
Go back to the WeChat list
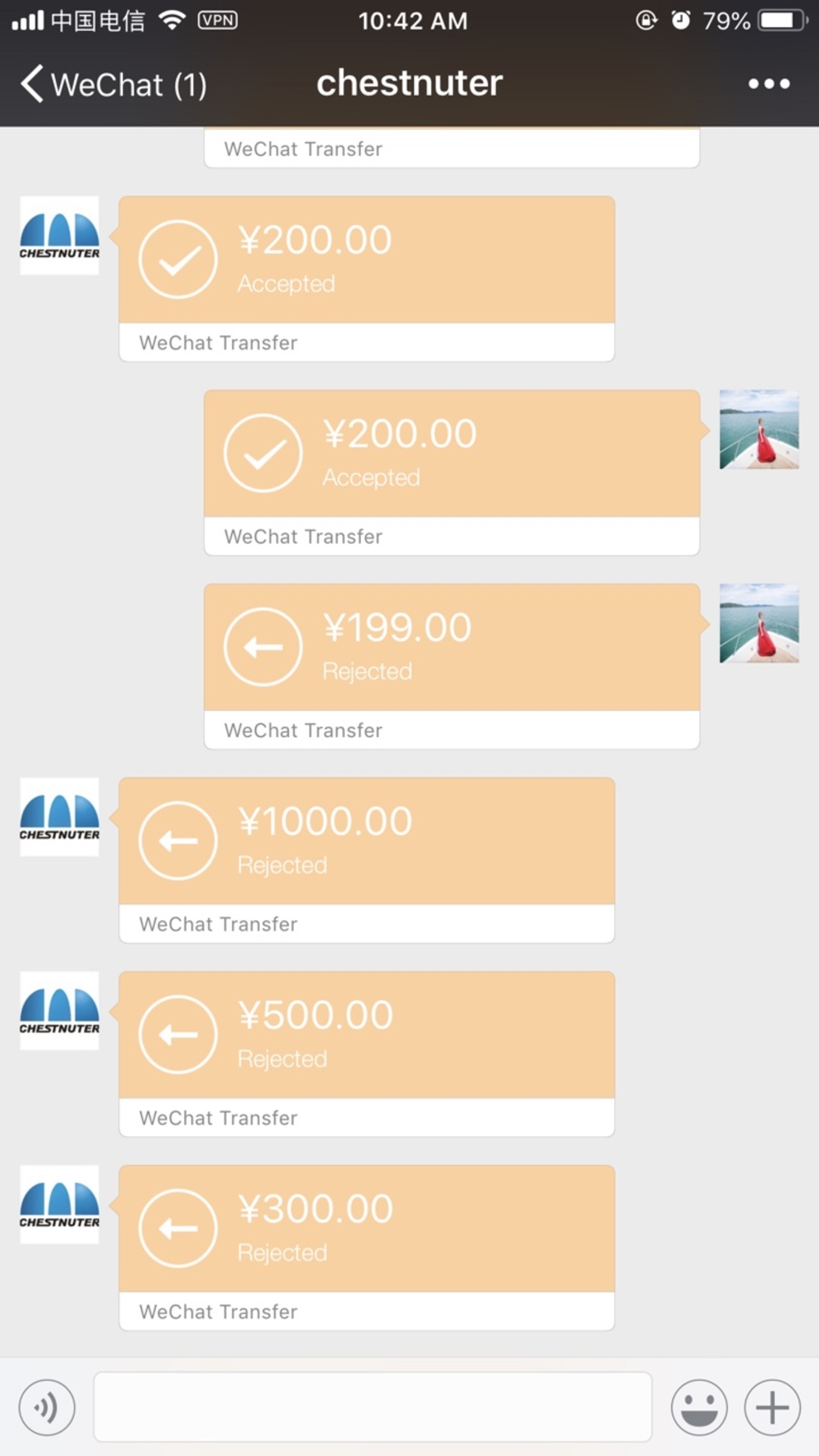click(x=114, y=84)
